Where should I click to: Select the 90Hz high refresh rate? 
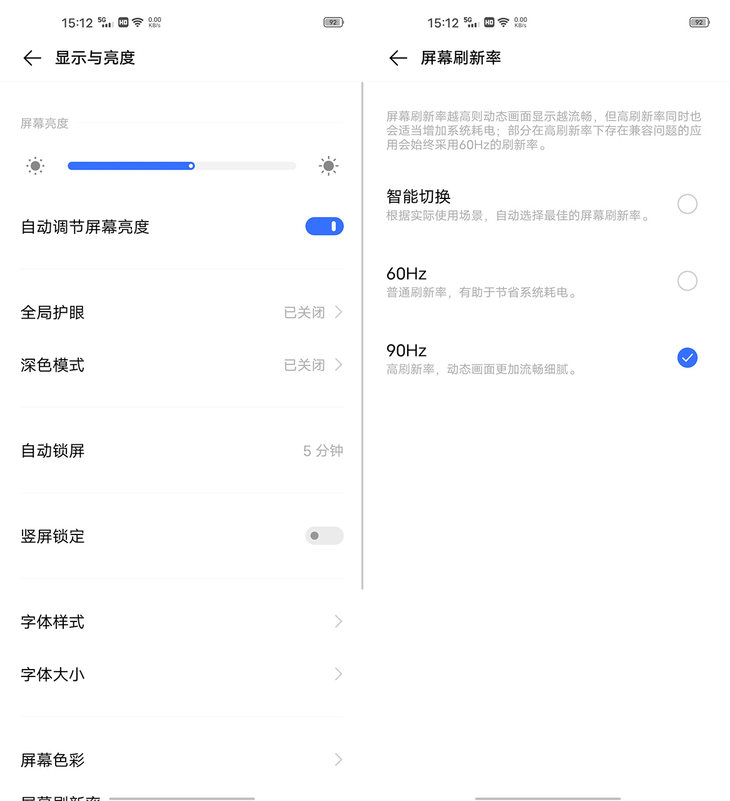tap(687, 358)
